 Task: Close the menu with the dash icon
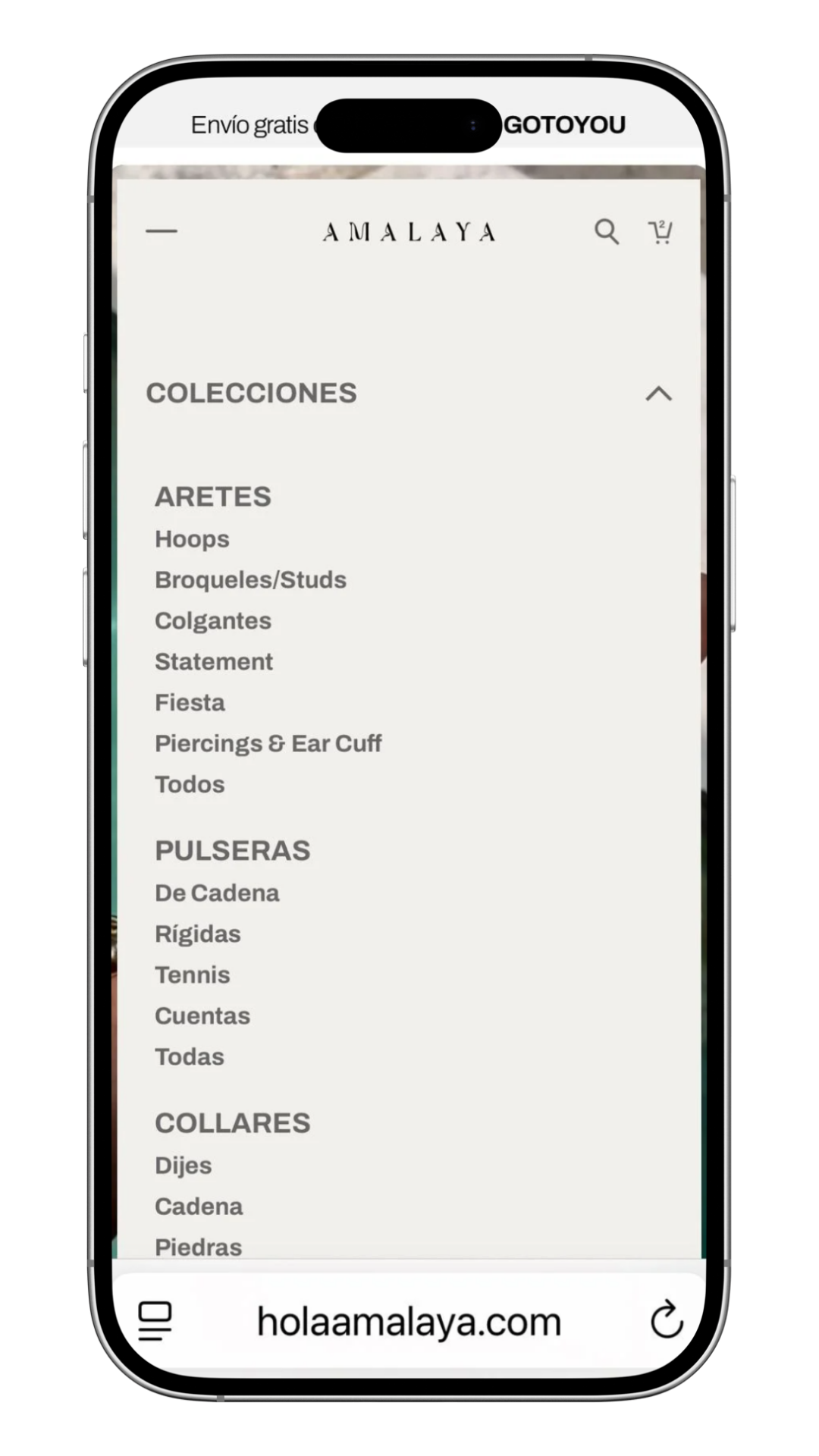(162, 231)
